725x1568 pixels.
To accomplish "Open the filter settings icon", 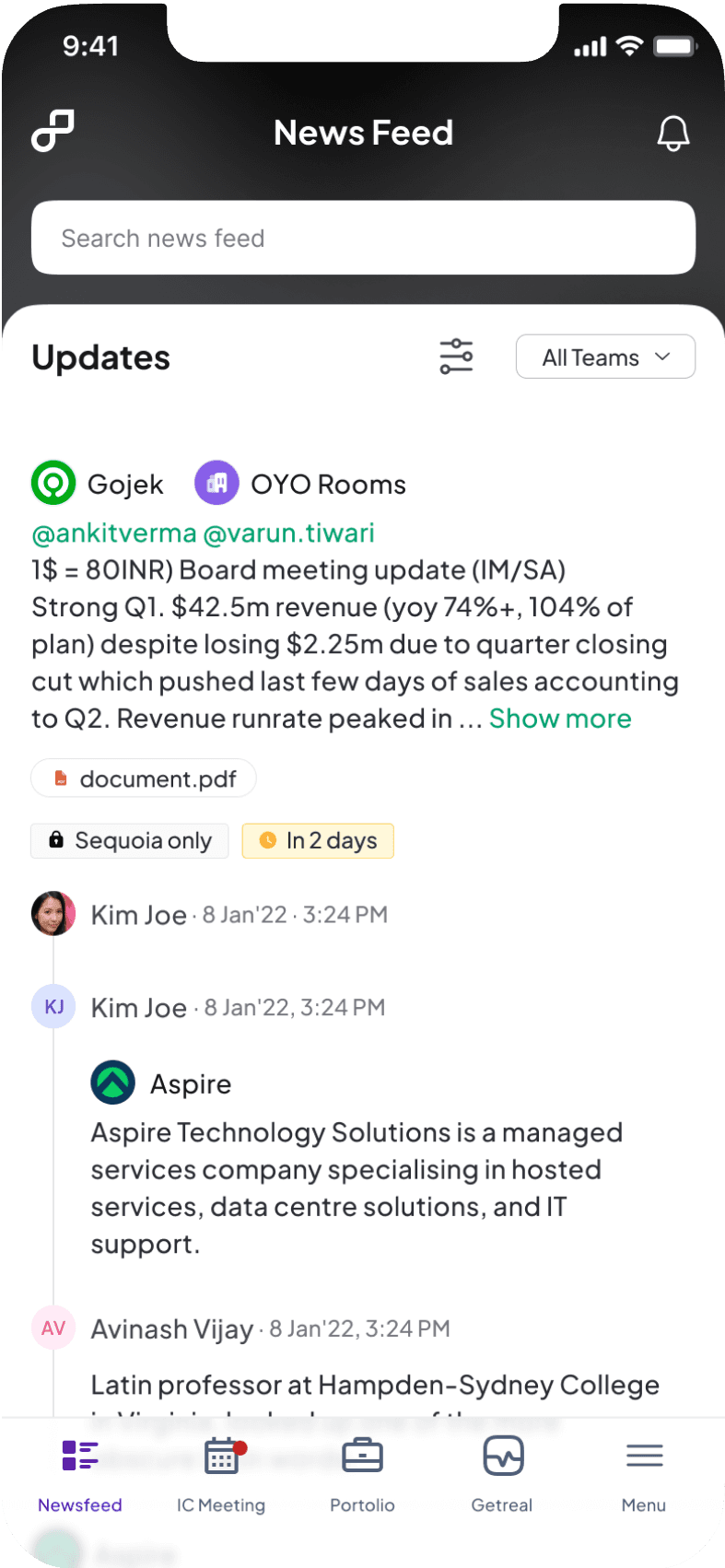I will click(456, 357).
